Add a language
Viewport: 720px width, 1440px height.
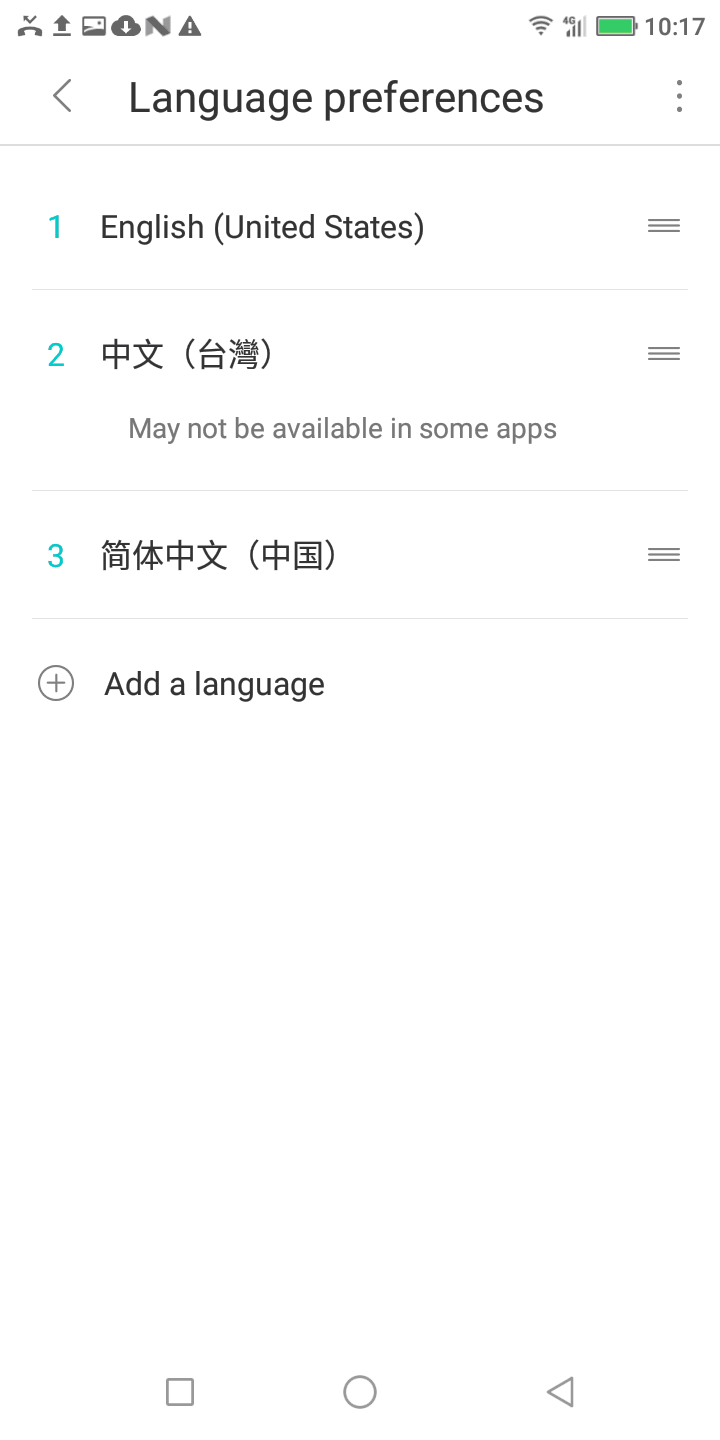(214, 684)
